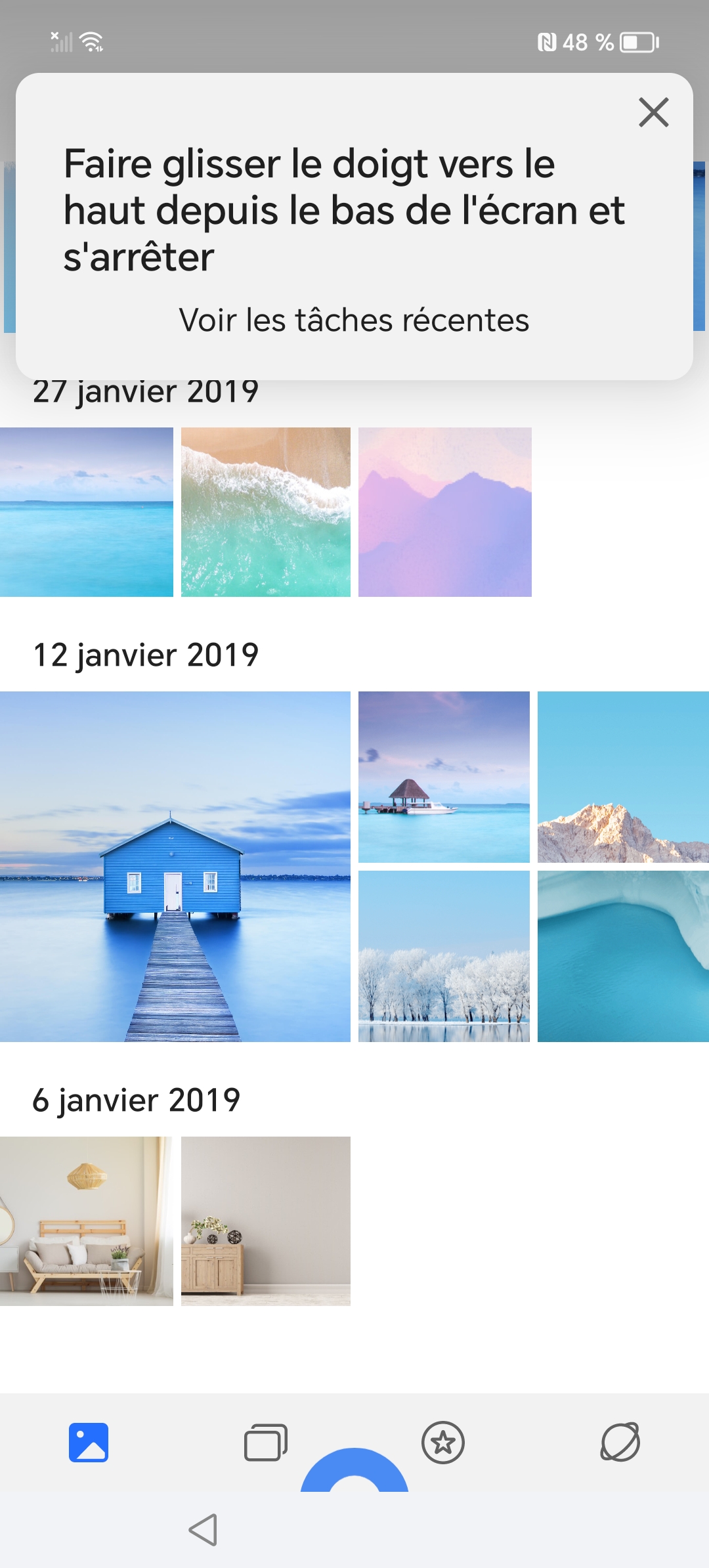Open the snowy mountain peak photo

pyautogui.click(x=623, y=777)
